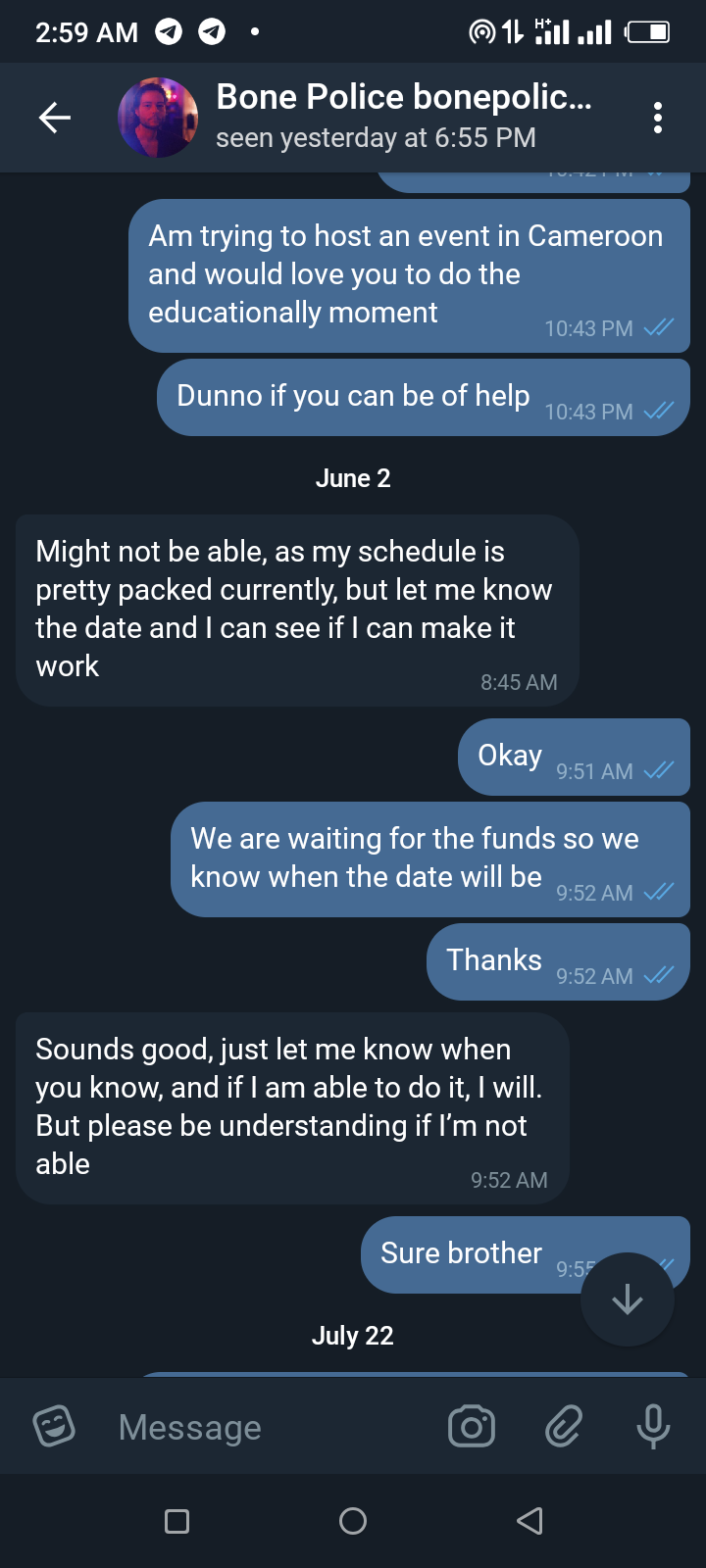Tap the microphone to record voice
This screenshot has width=706, height=1568.
click(x=653, y=1427)
